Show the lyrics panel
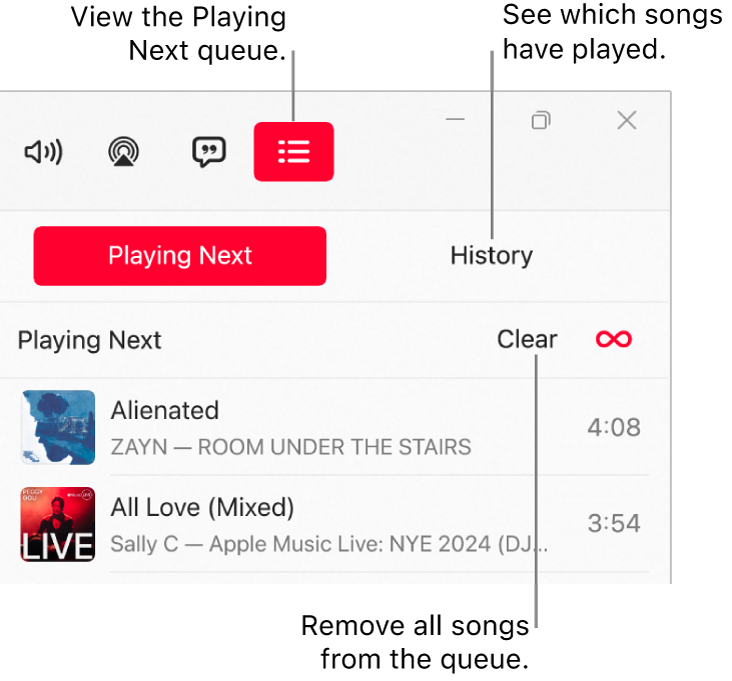Screen dimensions: 732x681 (208, 152)
